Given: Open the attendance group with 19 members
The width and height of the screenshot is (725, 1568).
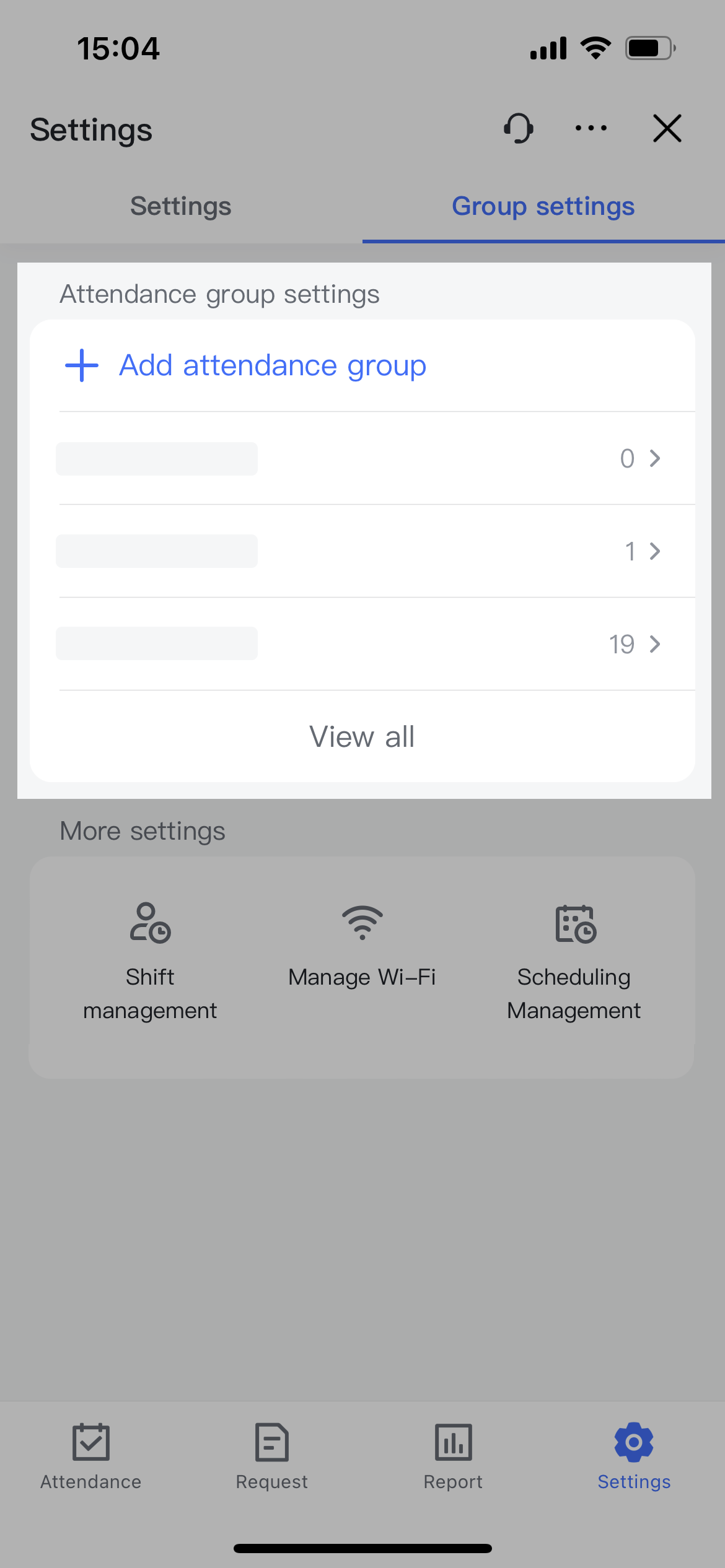Looking at the screenshot, I should coord(362,644).
